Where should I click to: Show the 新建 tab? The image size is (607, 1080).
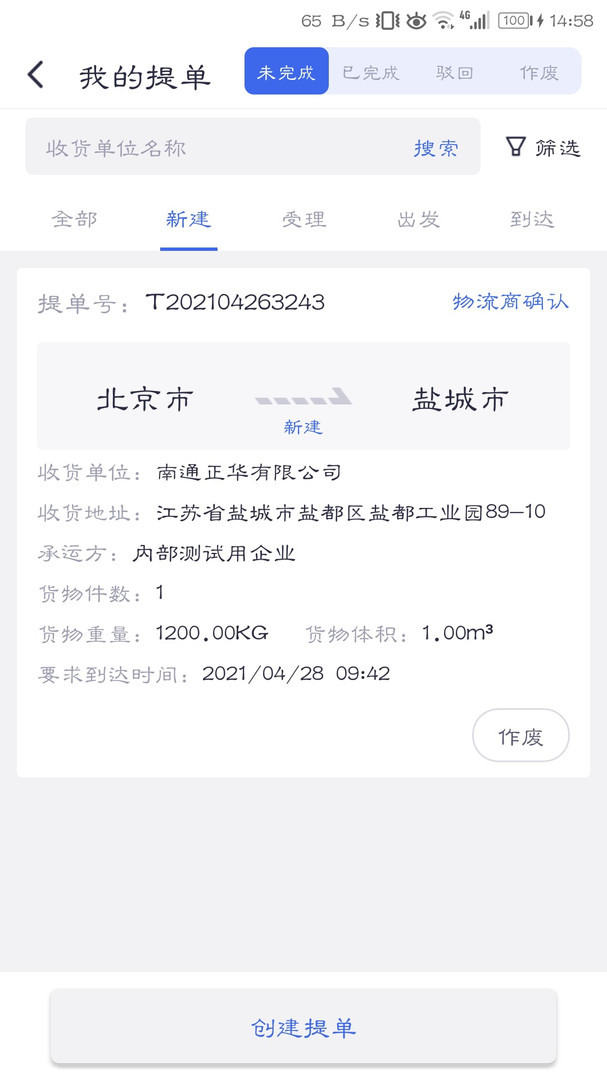point(189,219)
